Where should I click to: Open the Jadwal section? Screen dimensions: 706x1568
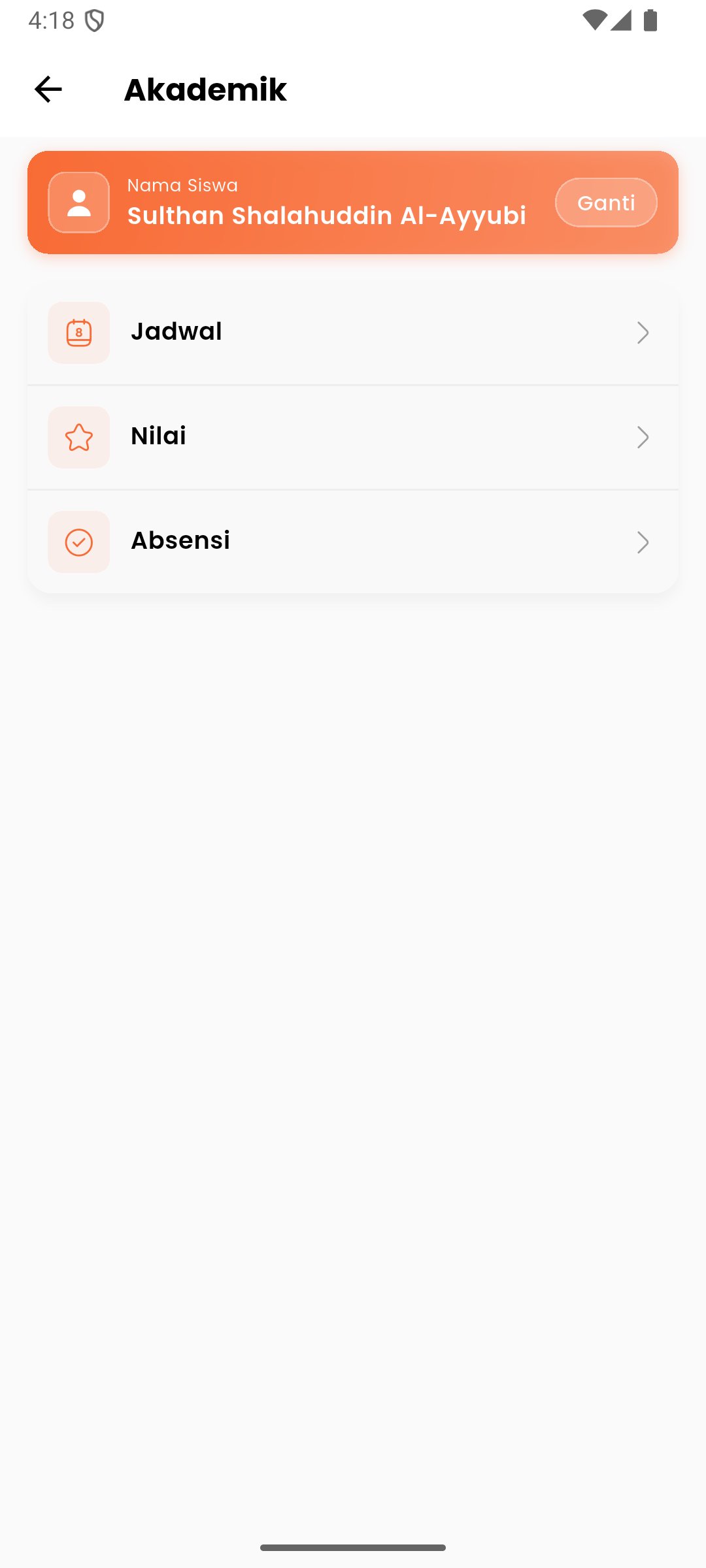[353, 333]
